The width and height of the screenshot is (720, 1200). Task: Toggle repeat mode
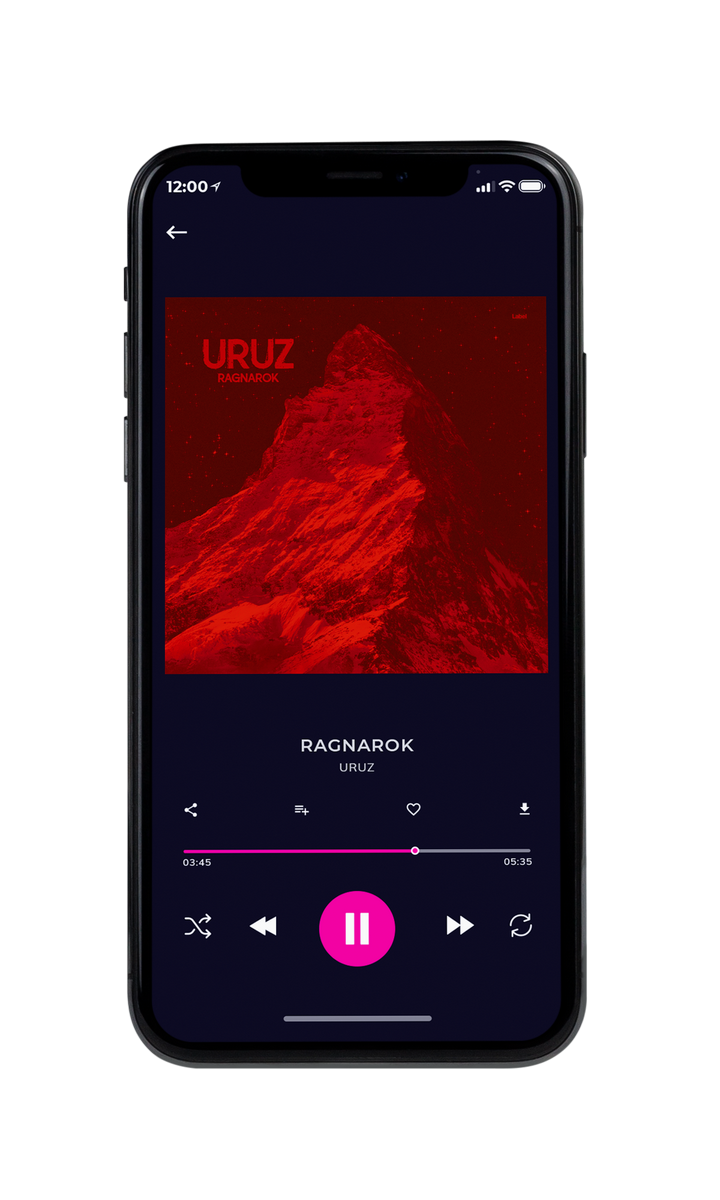(520, 926)
